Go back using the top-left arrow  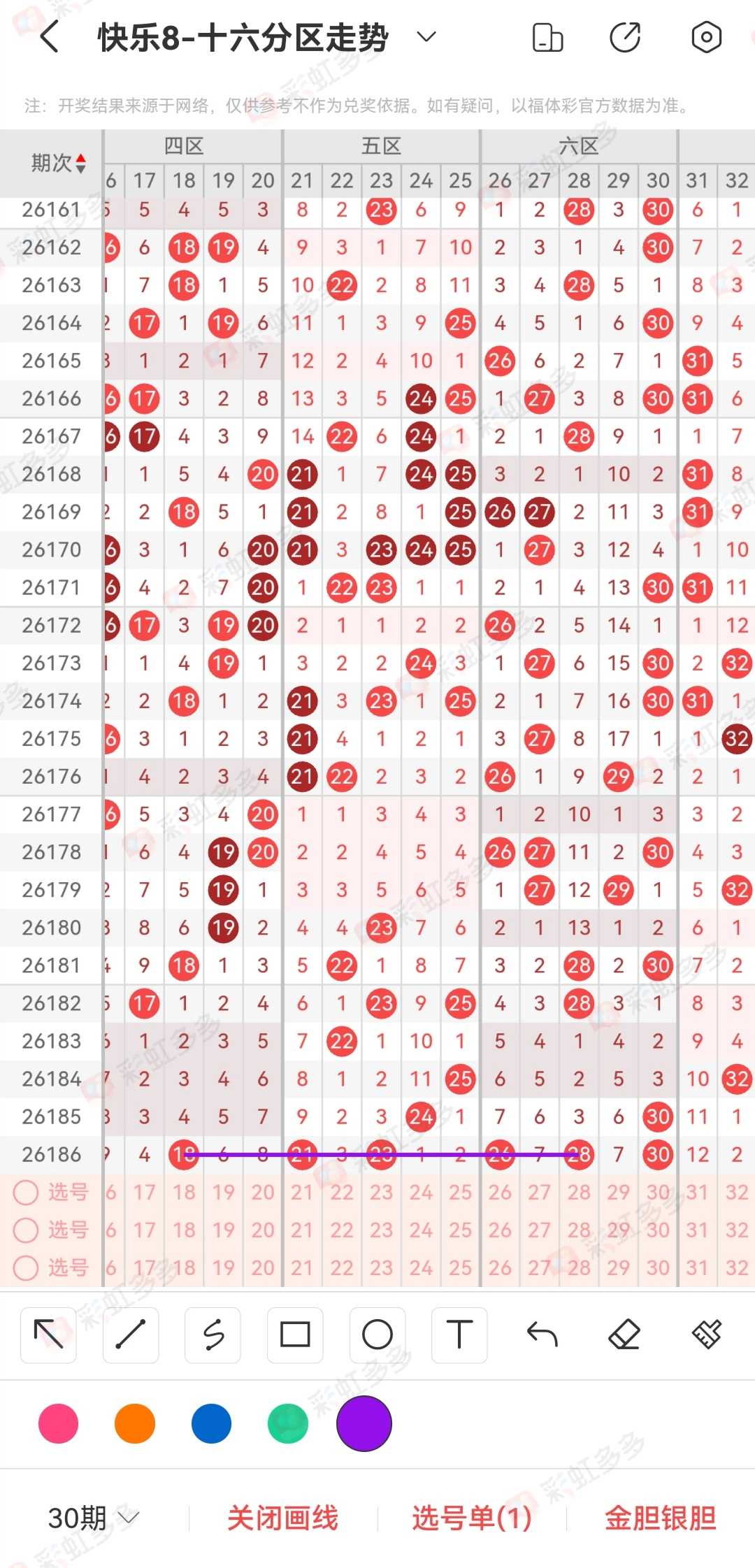point(49,37)
